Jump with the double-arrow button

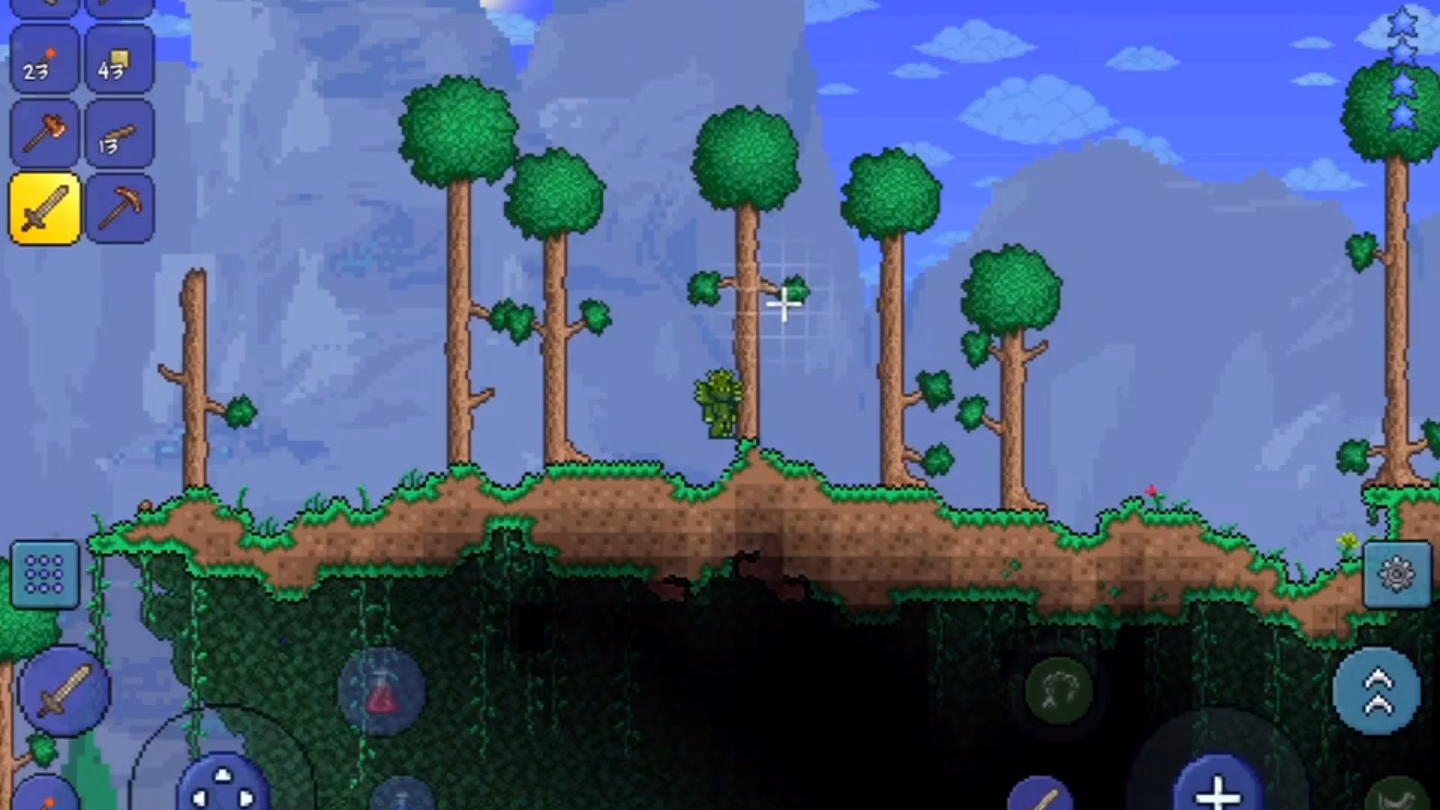tap(1377, 691)
